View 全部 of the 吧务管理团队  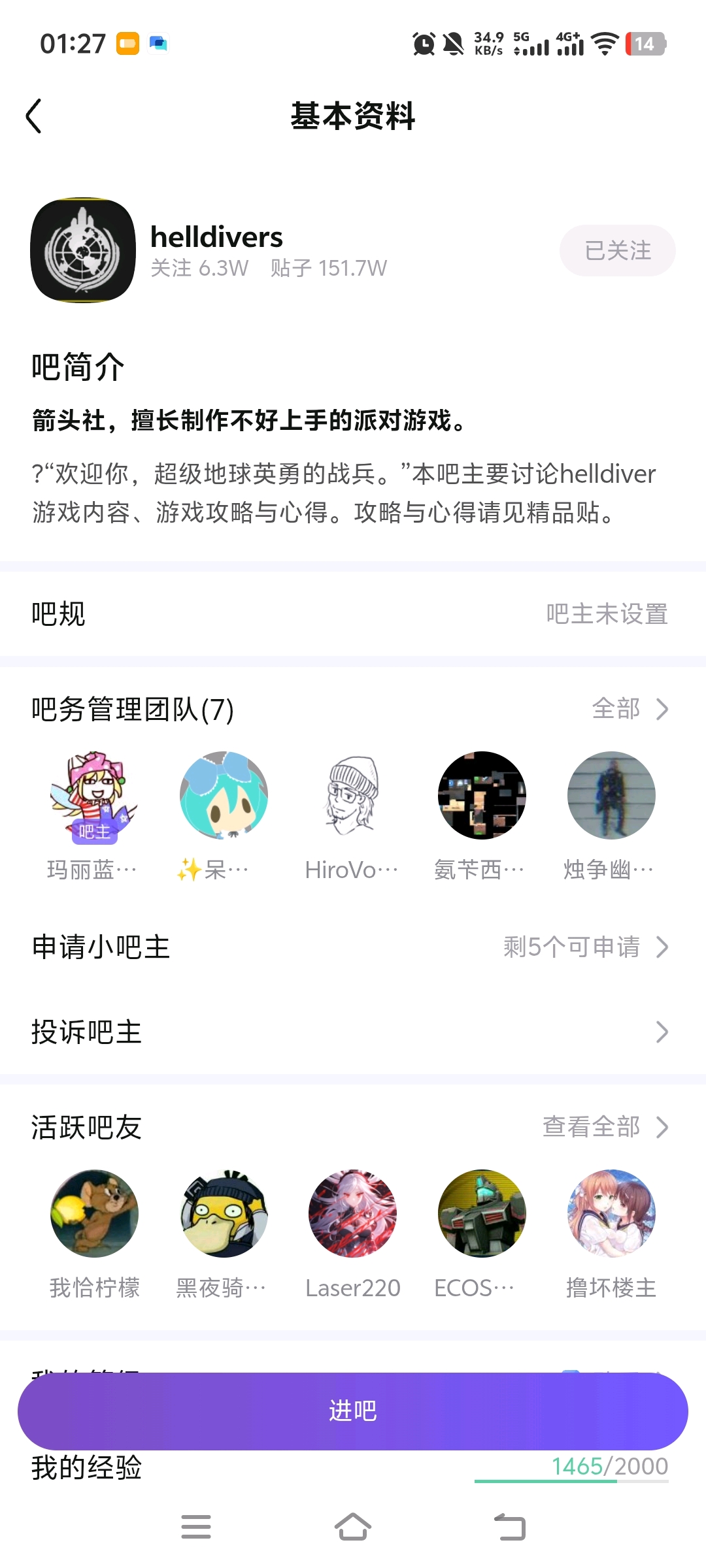pyautogui.click(x=629, y=709)
